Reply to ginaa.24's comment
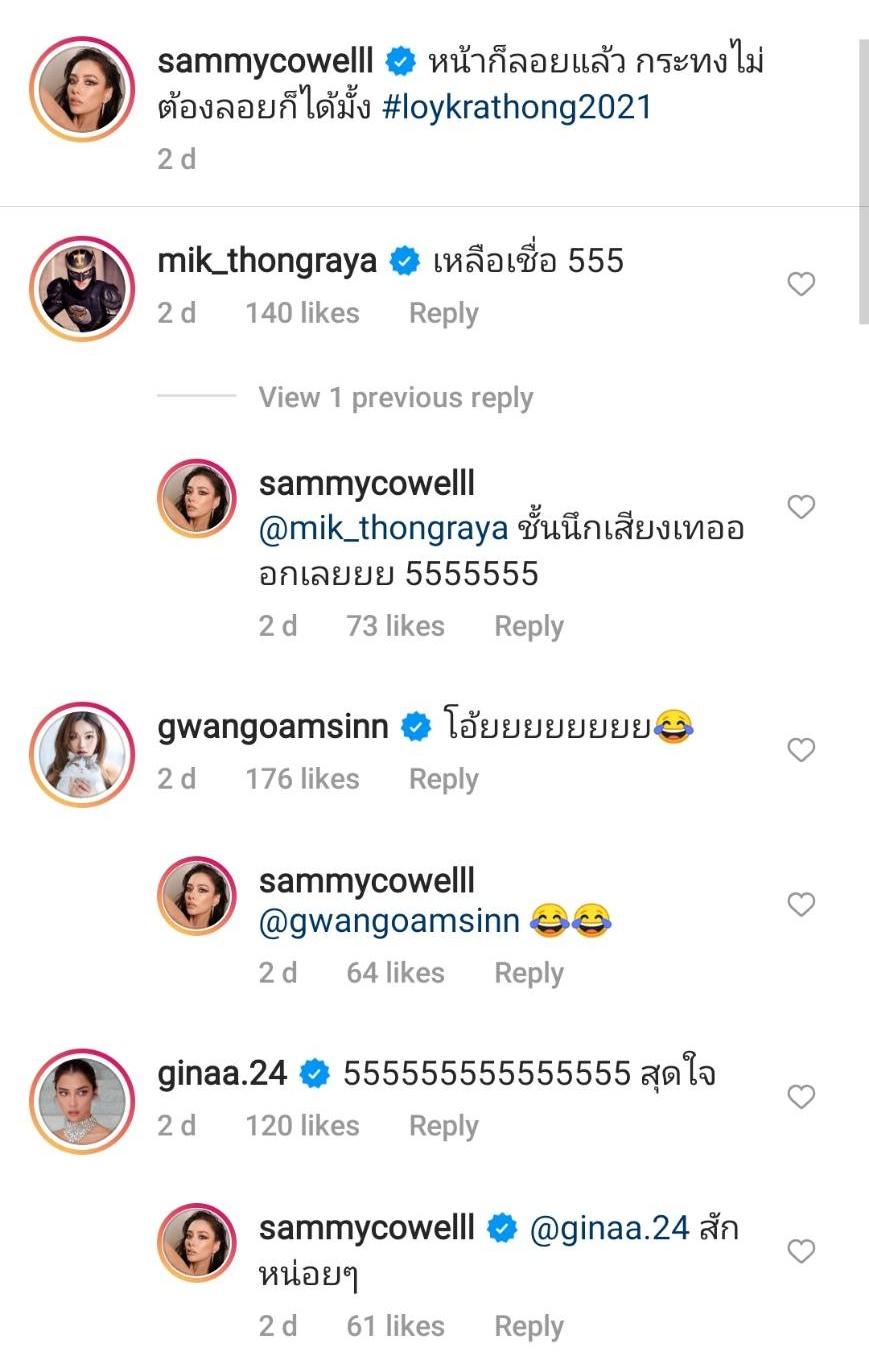The width and height of the screenshot is (869, 1367). pos(443,1126)
